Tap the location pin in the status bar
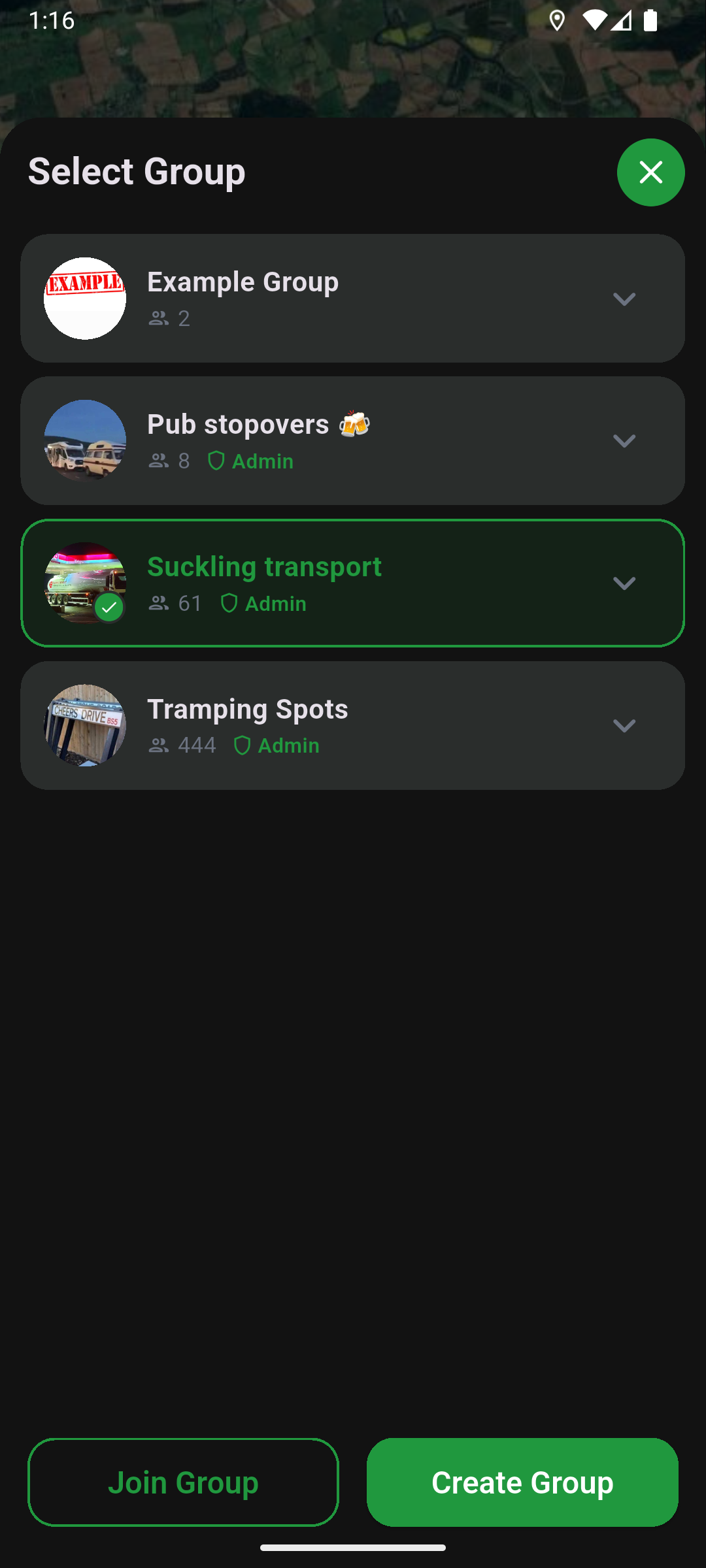706x1568 pixels. click(558, 22)
